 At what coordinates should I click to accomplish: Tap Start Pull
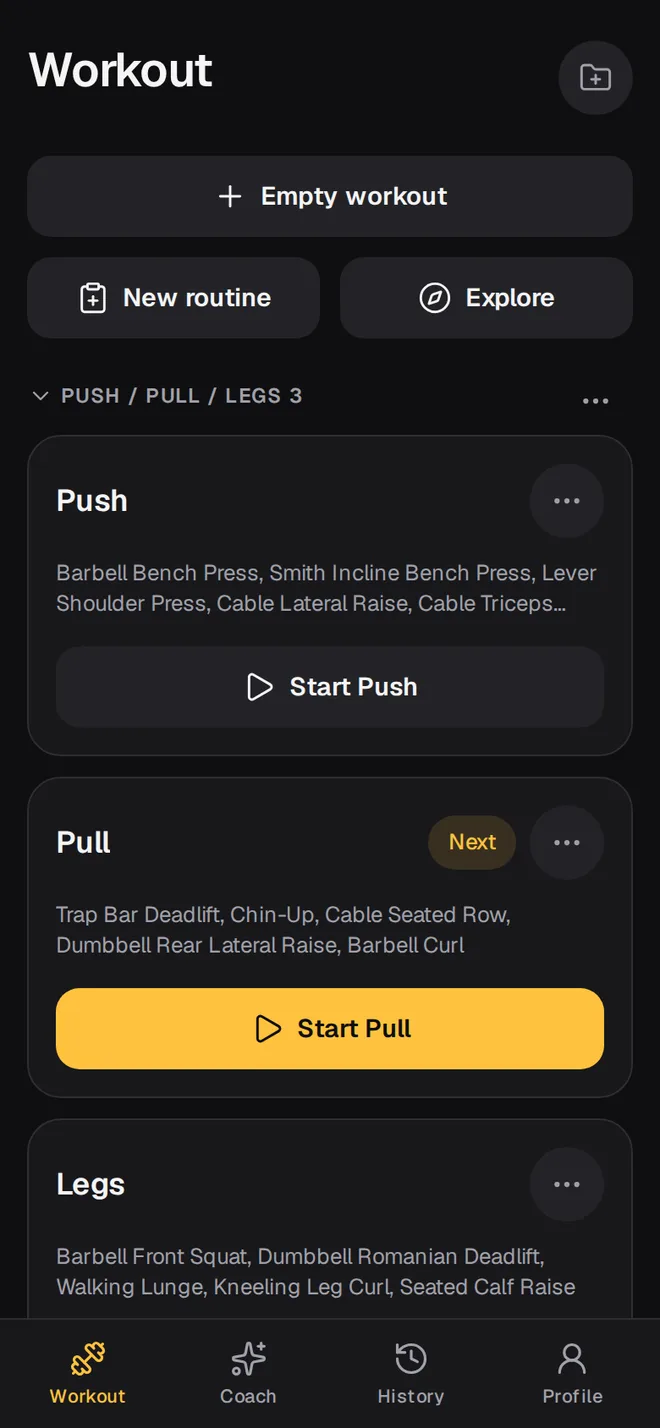[x=330, y=1029]
